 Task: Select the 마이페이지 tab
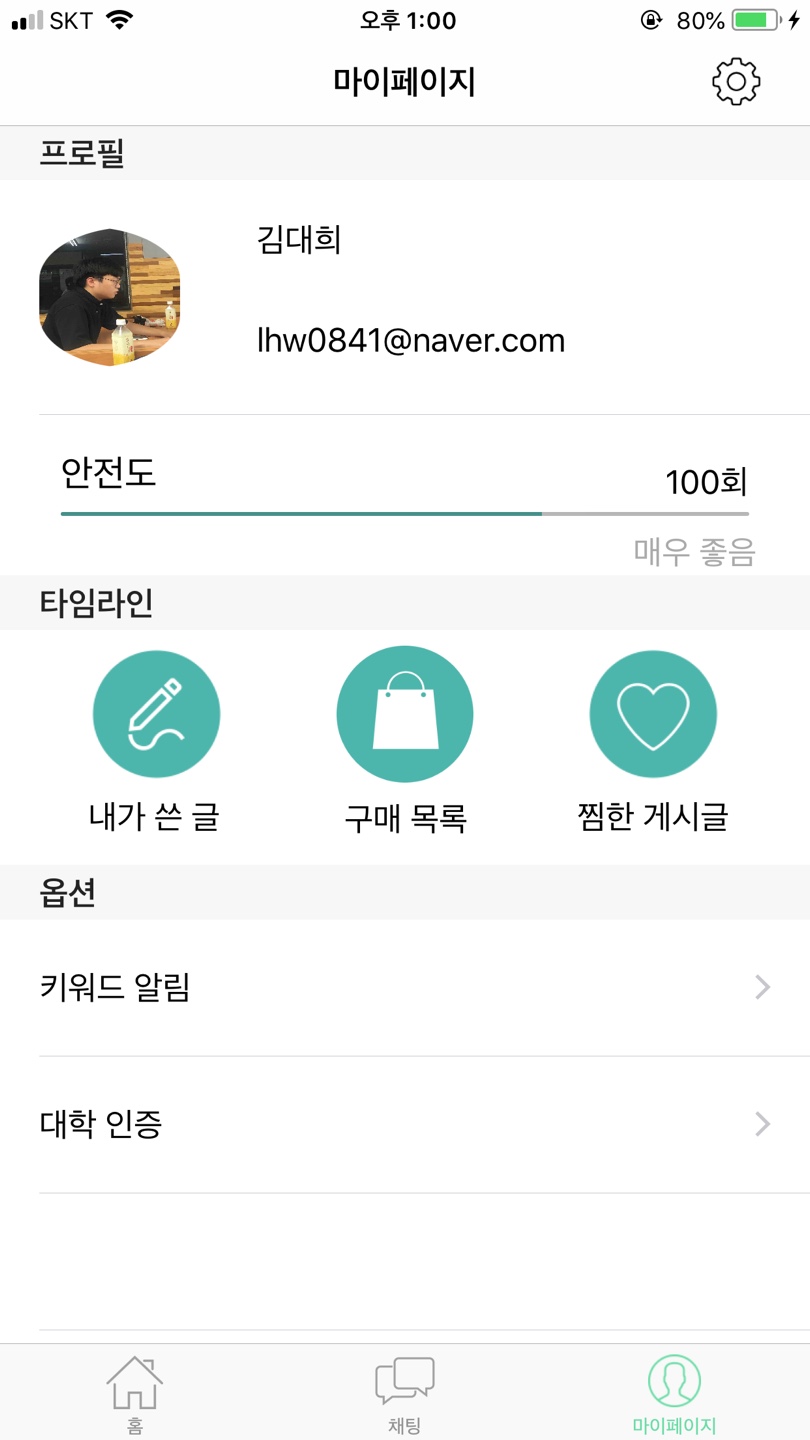(x=674, y=1394)
